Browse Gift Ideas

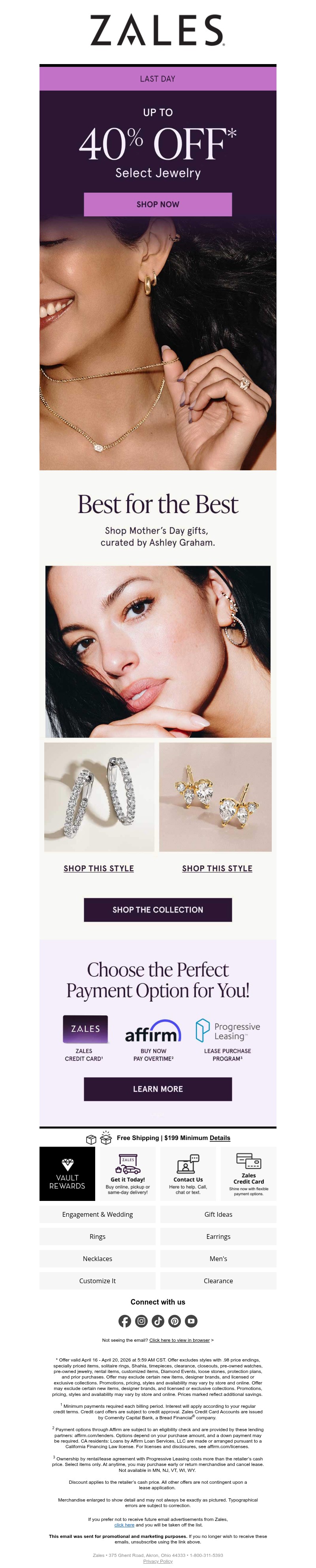[x=218, y=1214]
